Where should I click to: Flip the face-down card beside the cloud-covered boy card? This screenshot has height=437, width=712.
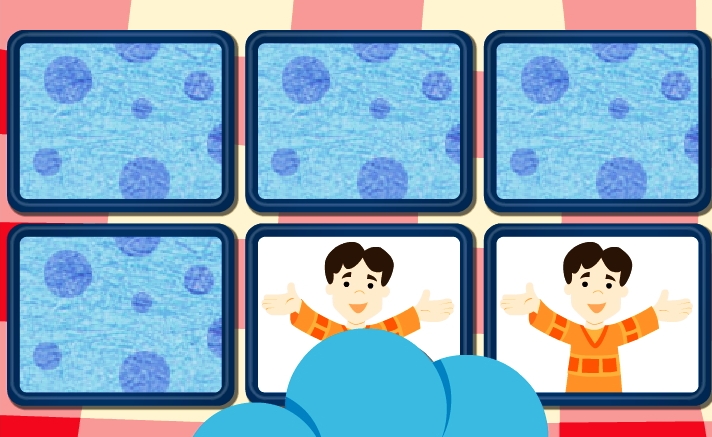[121, 314]
